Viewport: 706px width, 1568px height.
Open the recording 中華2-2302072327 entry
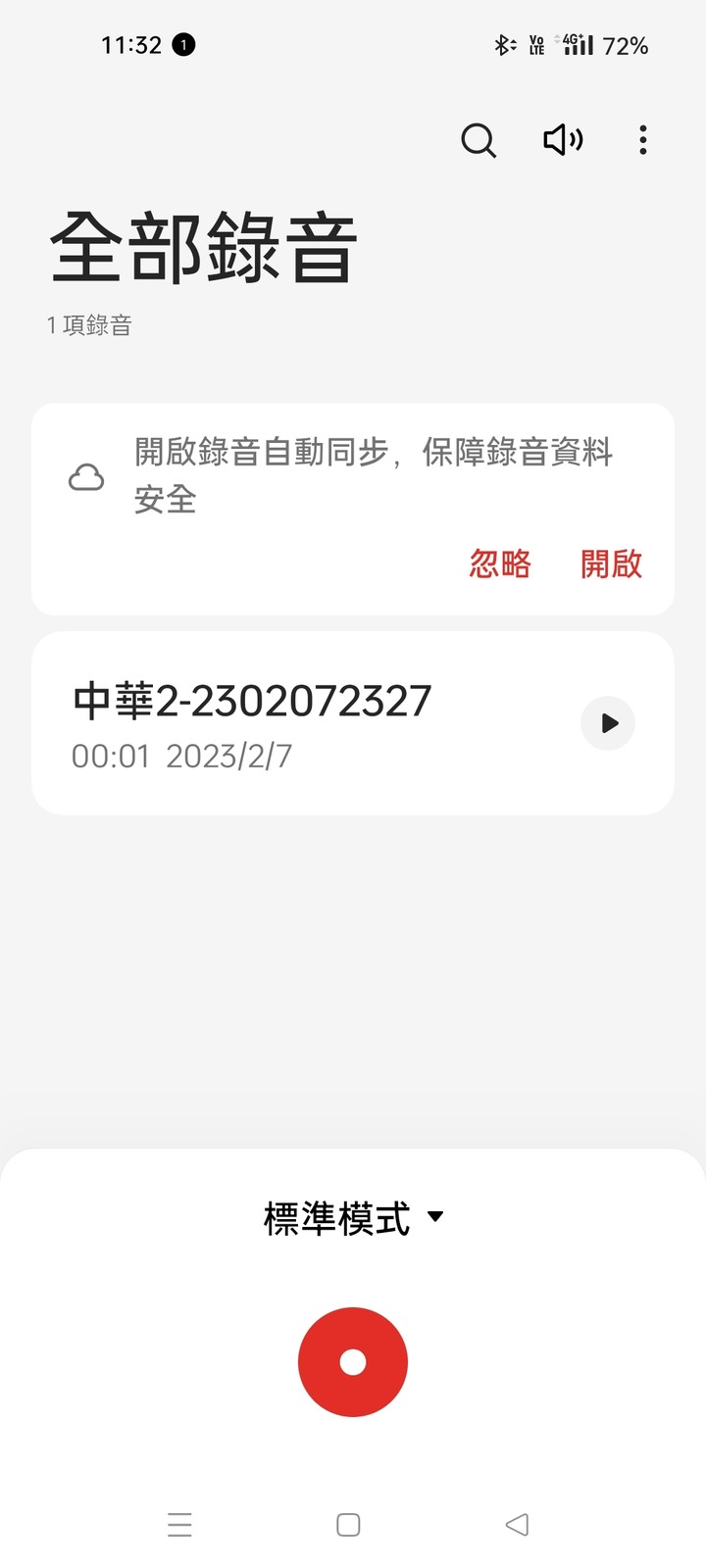click(353, 723)
